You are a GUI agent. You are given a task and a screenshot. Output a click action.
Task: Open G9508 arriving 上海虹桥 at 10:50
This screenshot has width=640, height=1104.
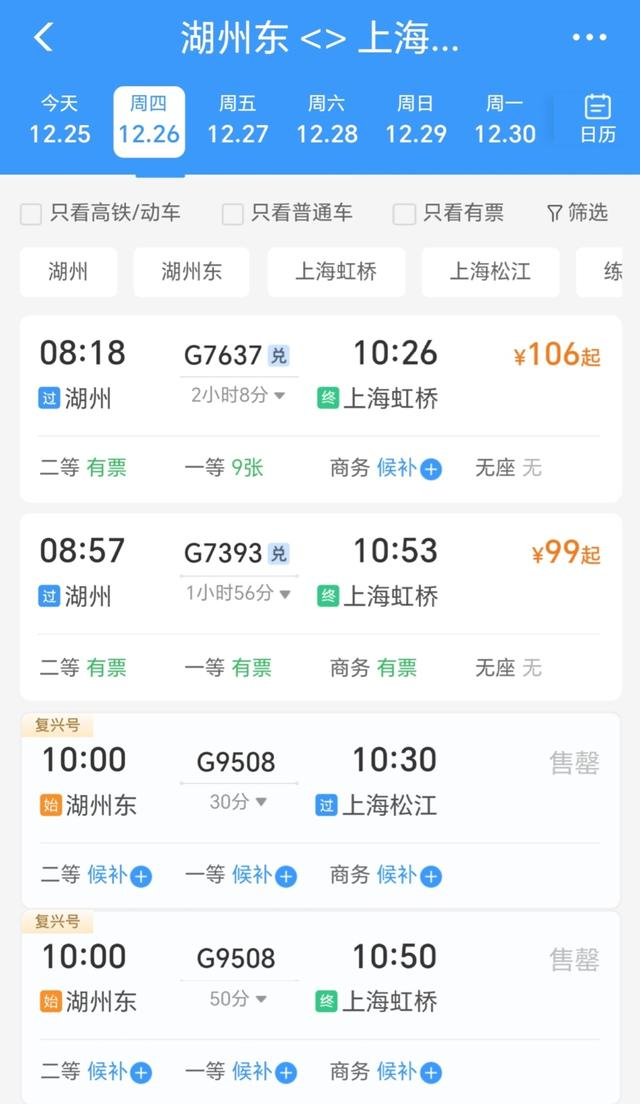coord(320,978)
